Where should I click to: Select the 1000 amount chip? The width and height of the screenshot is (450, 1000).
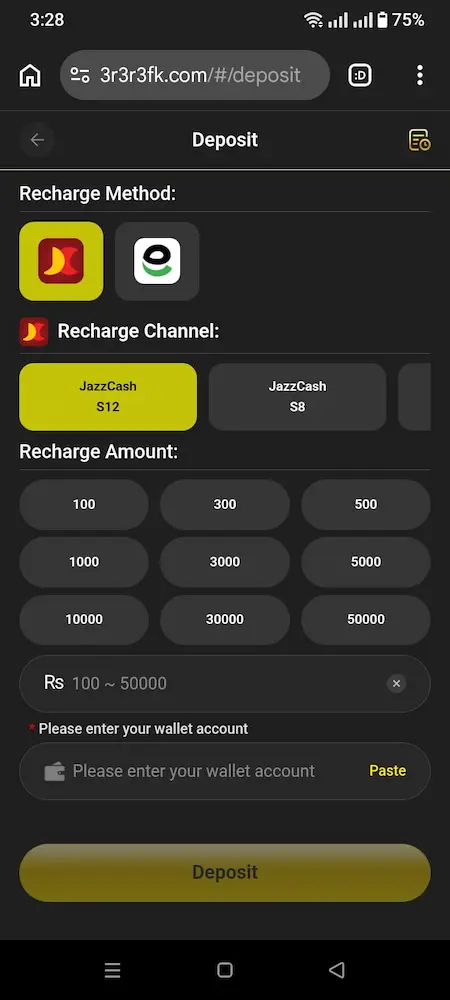(84, 562)
